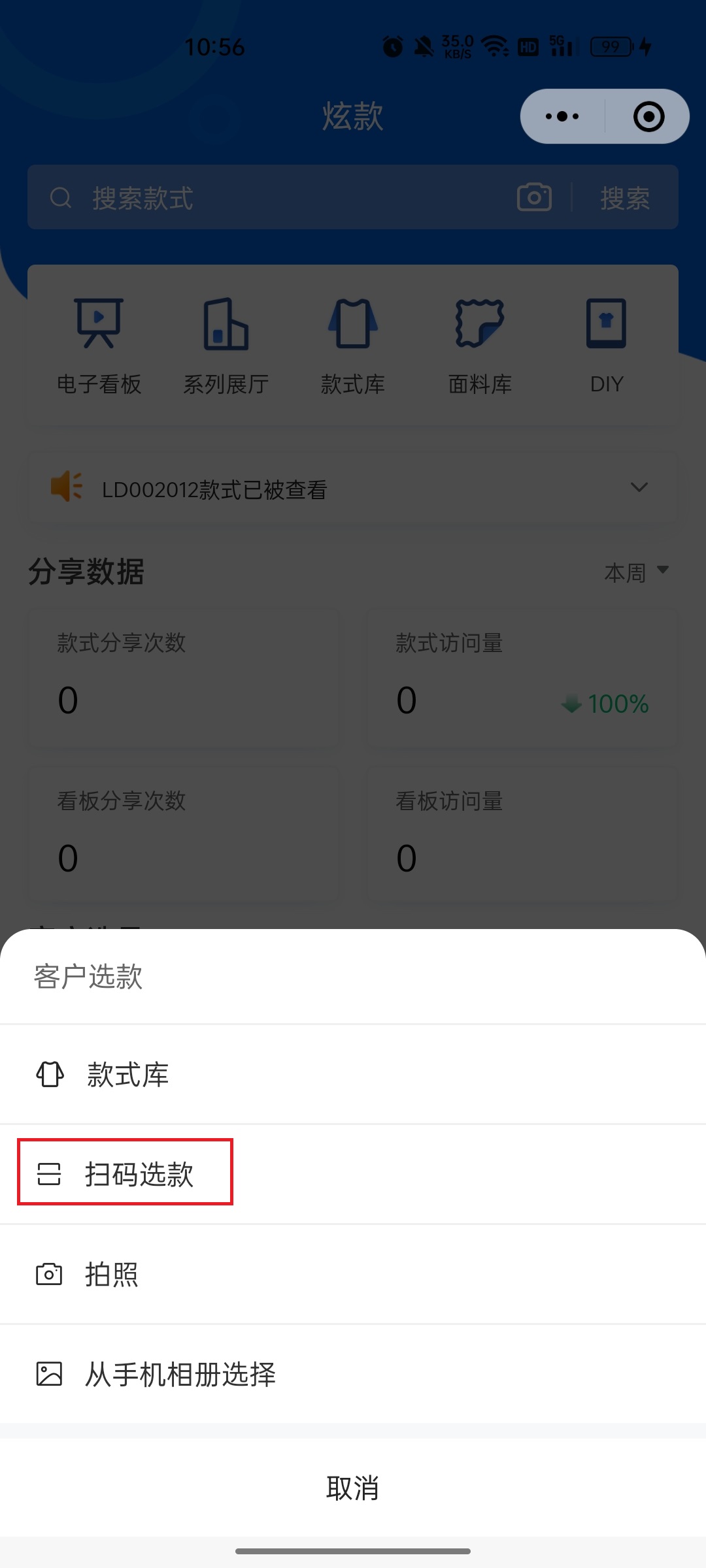Close the mini program with the circle button

(x=648, y=117)
